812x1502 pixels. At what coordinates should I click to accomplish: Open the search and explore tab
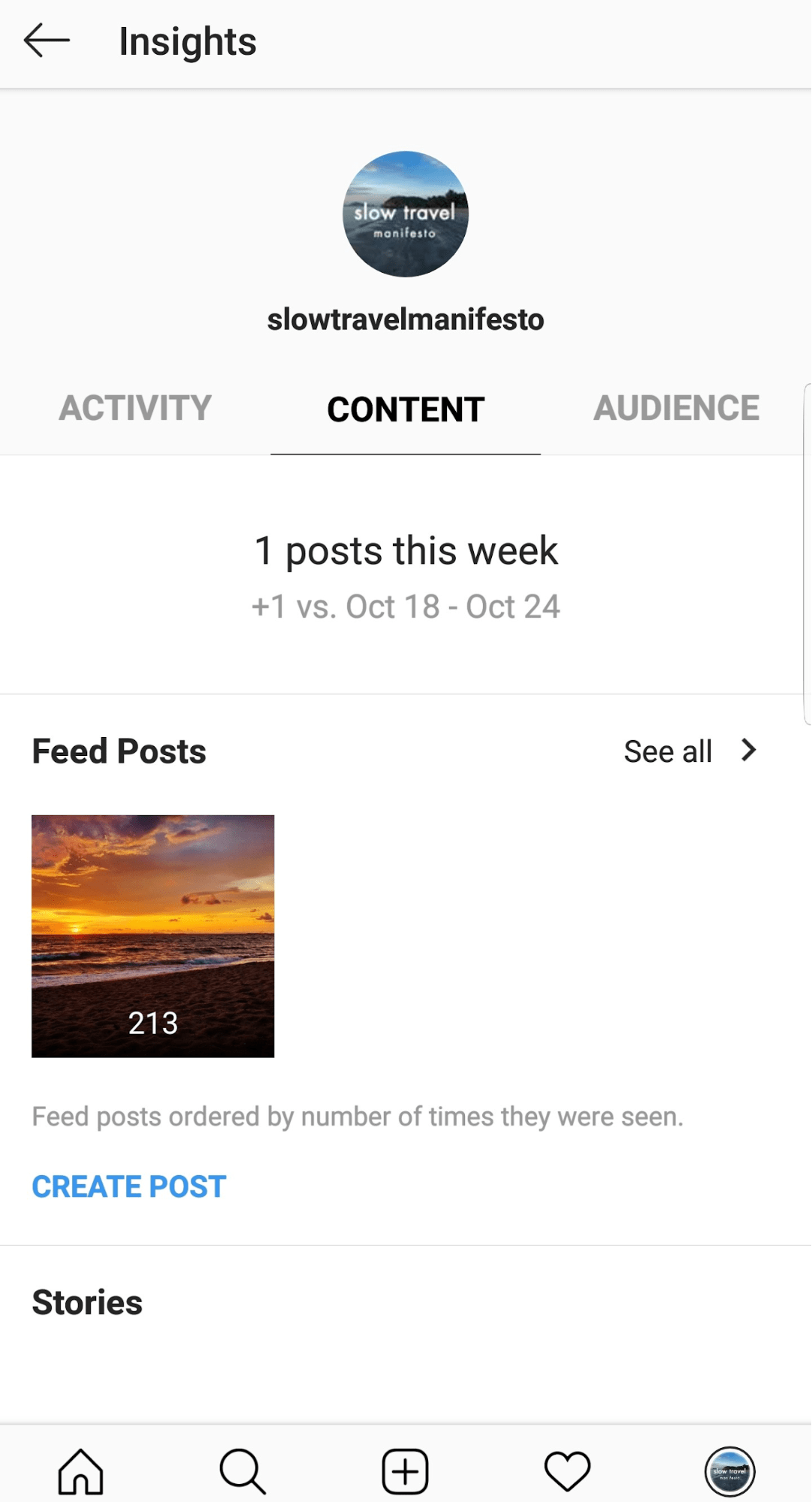coord(243,1470)
